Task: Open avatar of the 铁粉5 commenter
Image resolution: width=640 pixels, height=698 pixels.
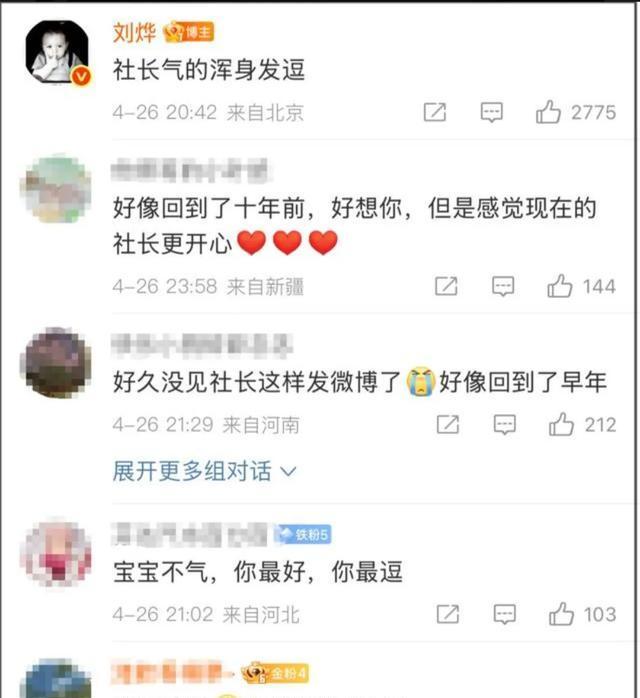Action: (57, 552)
